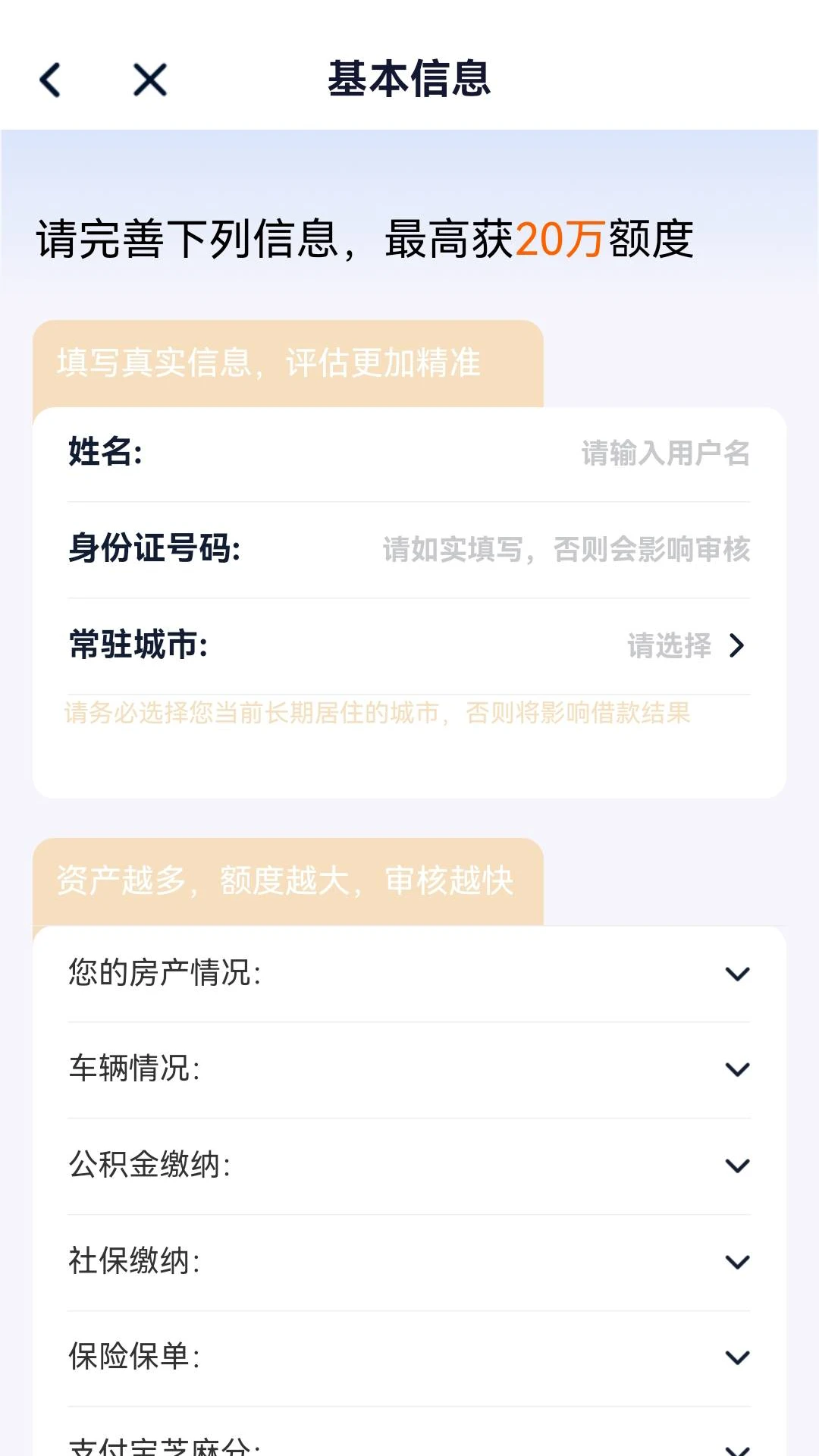Tap the 资产越多 orange banner
The height and width of the screenshot is (1456, 819).
click(284, 880)
